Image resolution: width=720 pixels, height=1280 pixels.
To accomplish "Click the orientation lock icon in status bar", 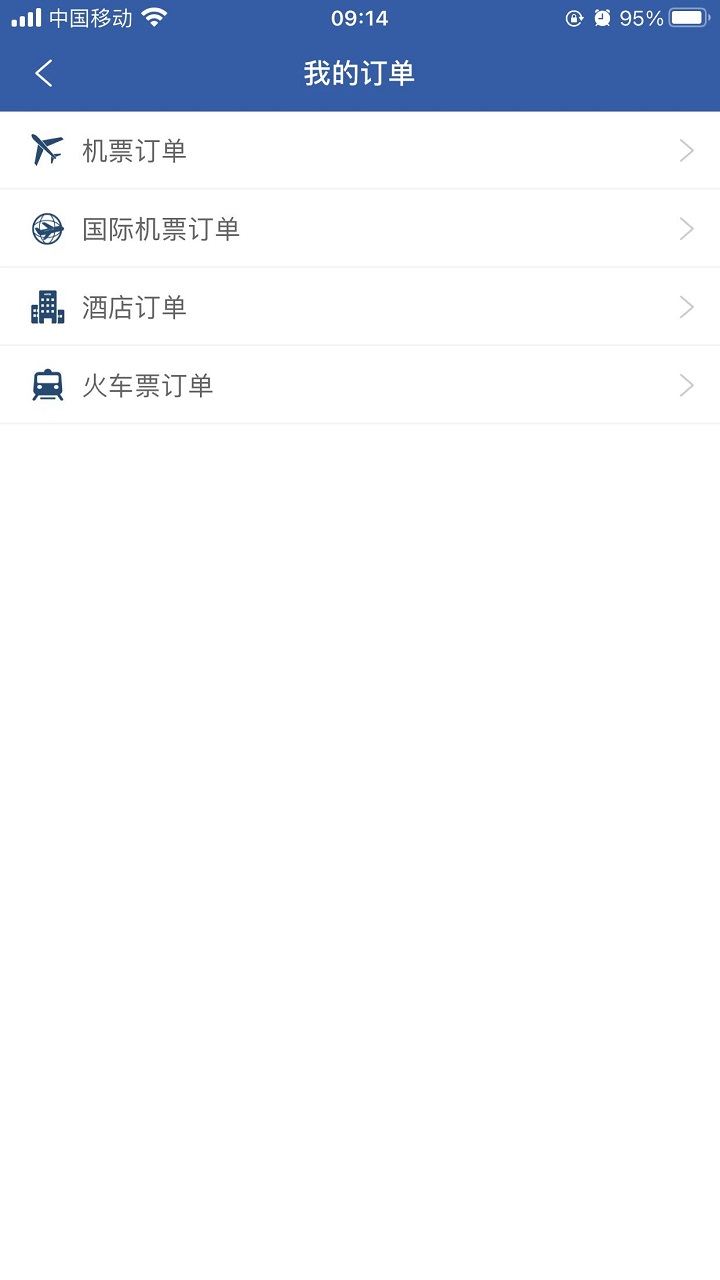I will pos(572,17).
